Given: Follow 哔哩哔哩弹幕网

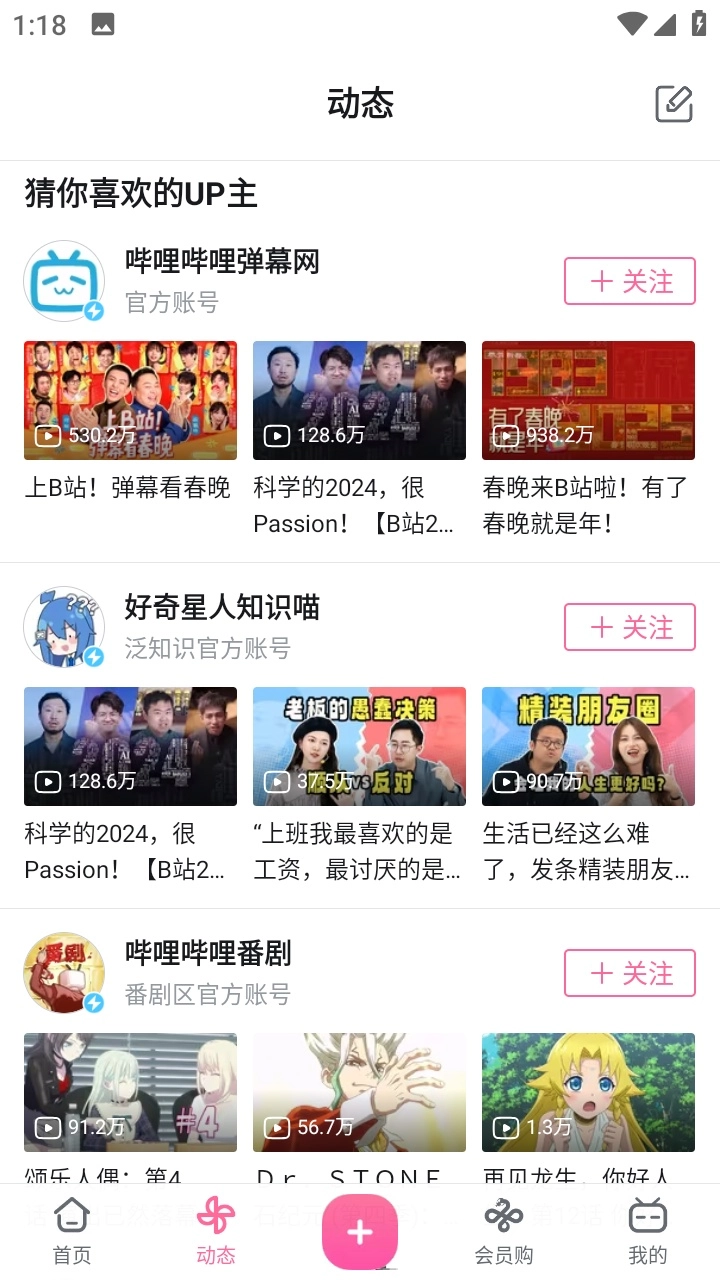Looking at the screenshot, I should click(630, 281).
